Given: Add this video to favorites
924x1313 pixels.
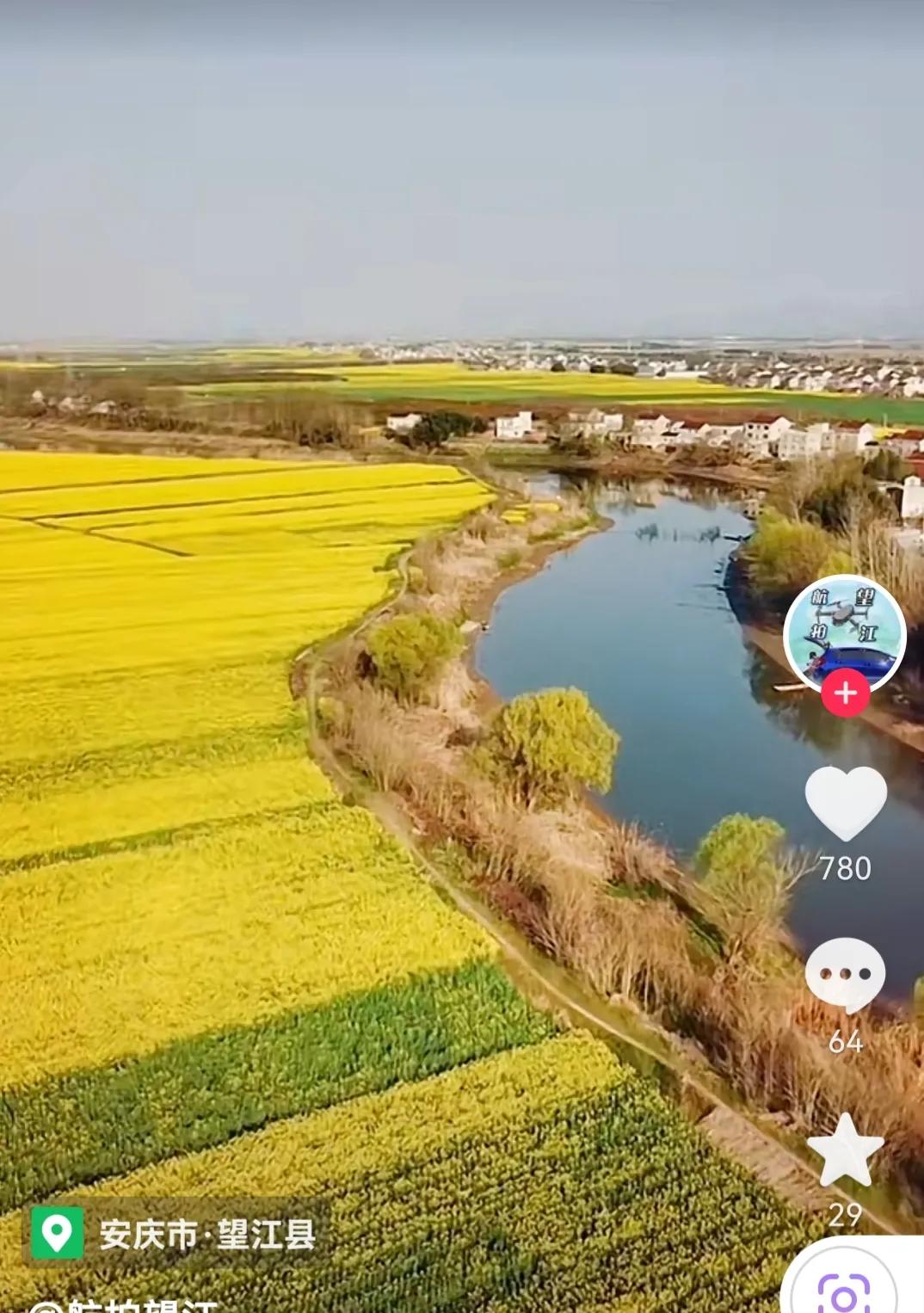Looking at the screenshot, I should pyautogui.click(x=845, y=1152).
